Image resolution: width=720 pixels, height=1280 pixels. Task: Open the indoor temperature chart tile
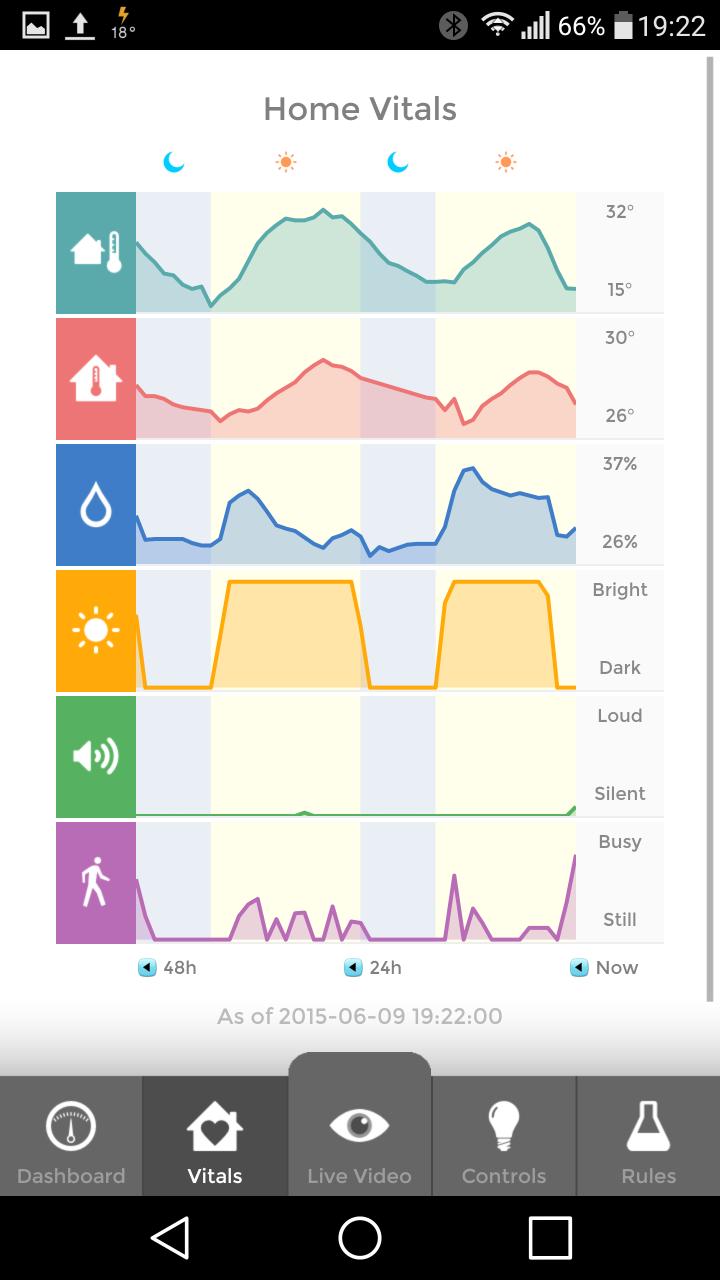click(96, 378)
